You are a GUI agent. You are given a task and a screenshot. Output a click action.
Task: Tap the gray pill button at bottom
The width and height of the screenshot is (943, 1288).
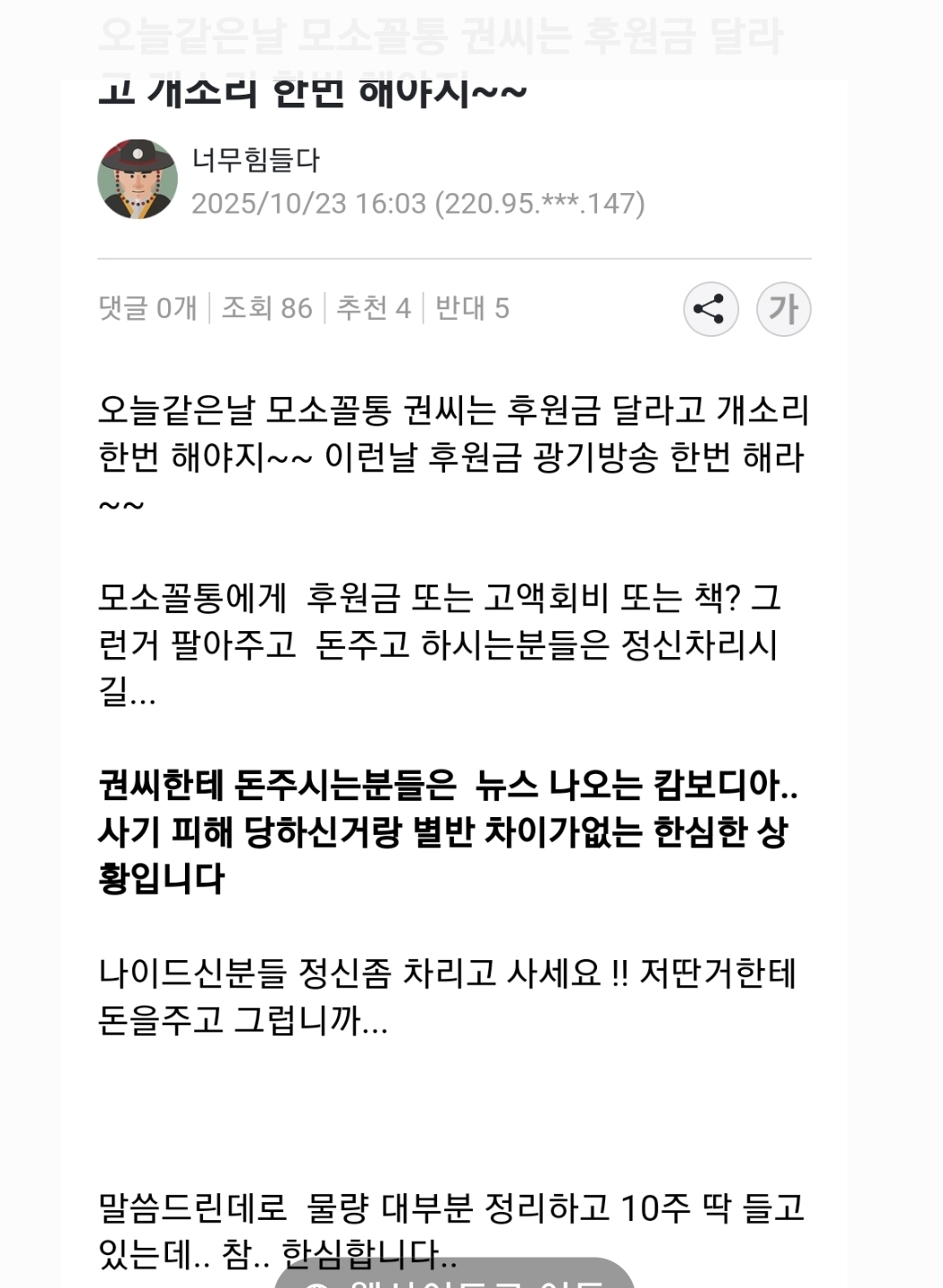(x=454, y=1276)
